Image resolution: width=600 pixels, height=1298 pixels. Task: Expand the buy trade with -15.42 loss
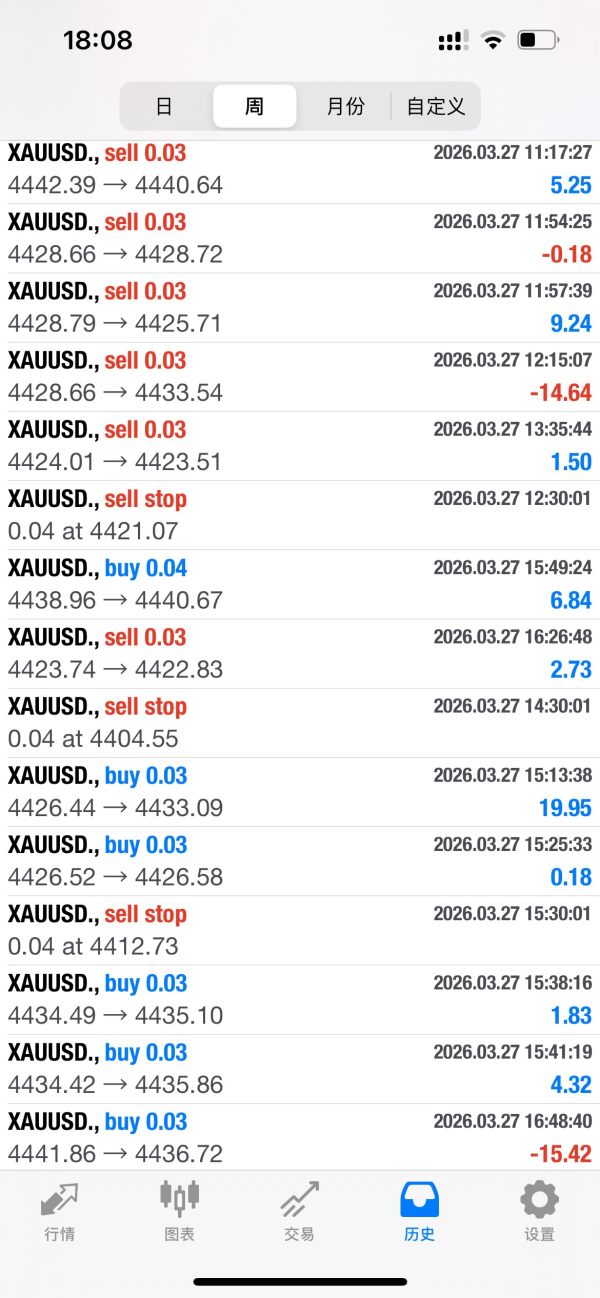point(300,1138)
